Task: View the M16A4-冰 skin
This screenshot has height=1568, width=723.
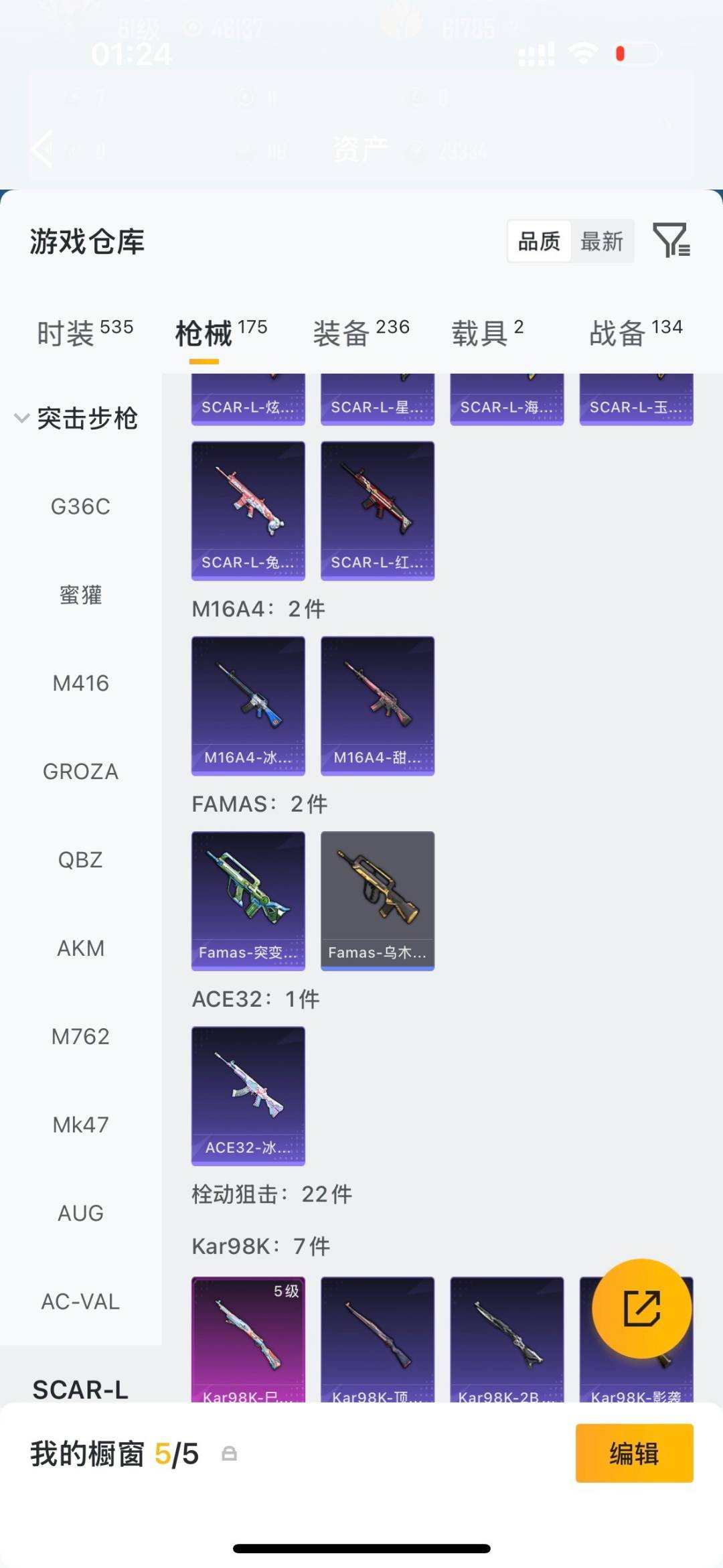Action: (248, 706)
